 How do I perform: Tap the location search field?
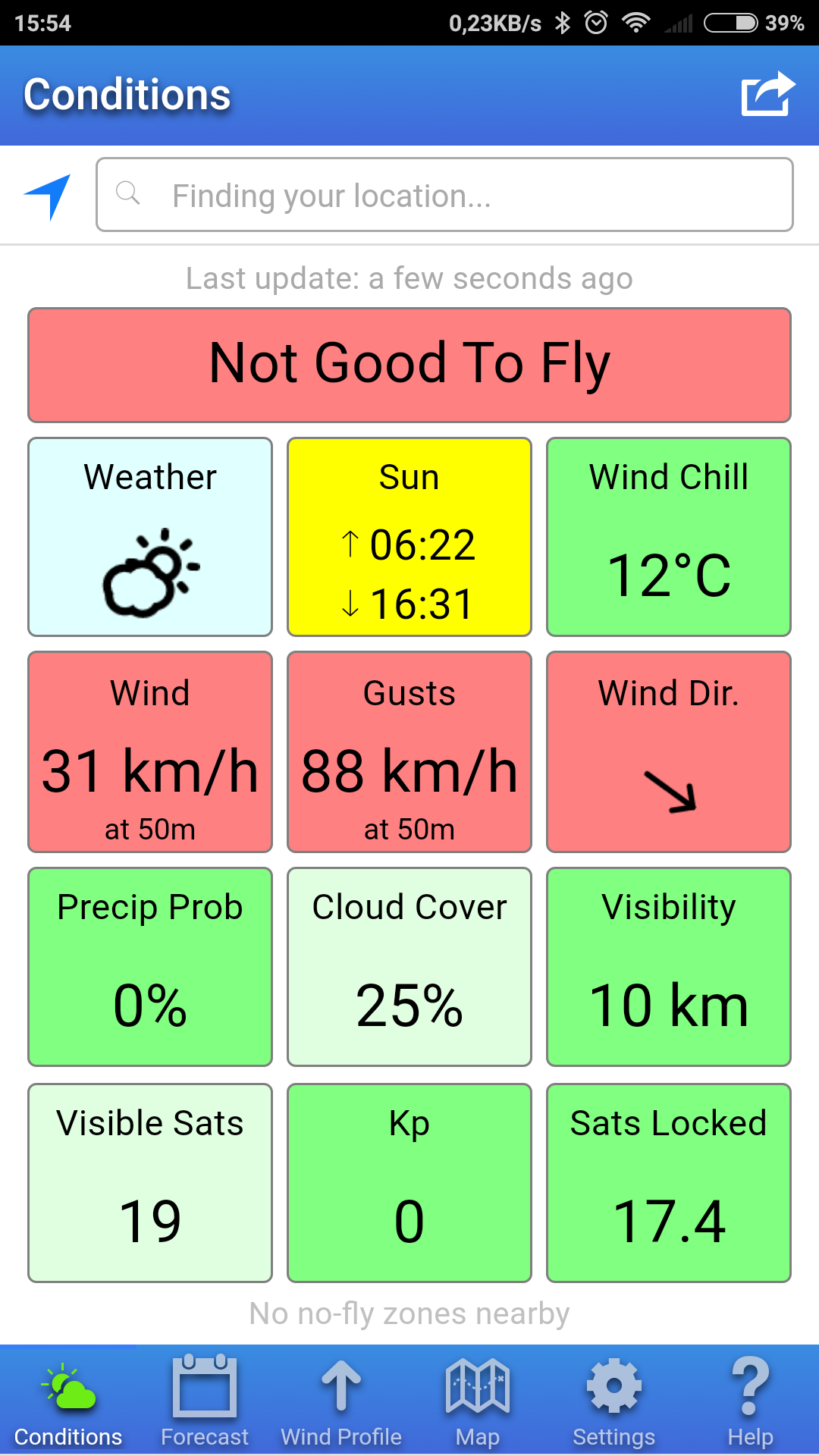coord(444,194)
